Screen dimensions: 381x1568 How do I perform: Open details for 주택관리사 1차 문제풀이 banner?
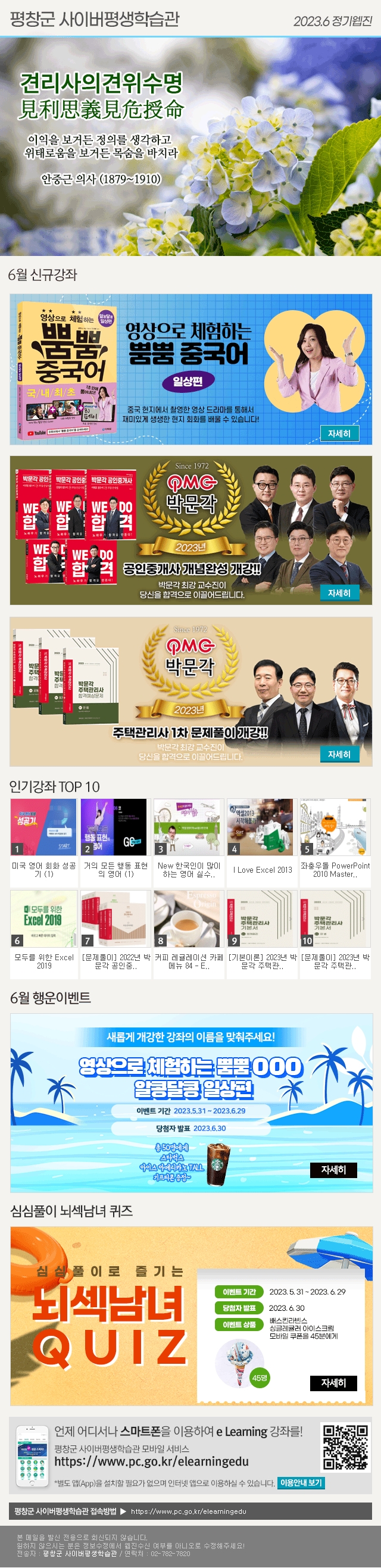339,754
